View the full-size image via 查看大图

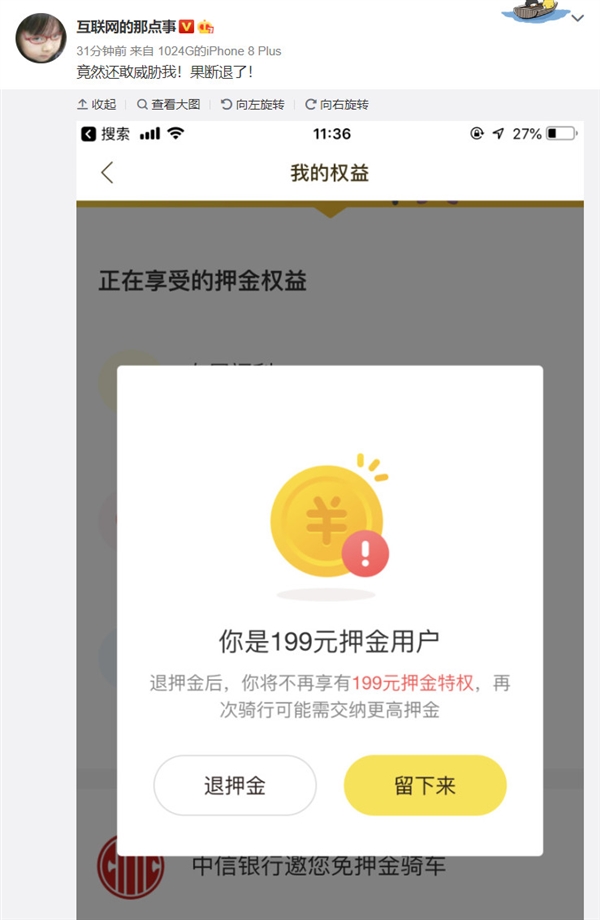pyautogui.click(x=168, y=104)
